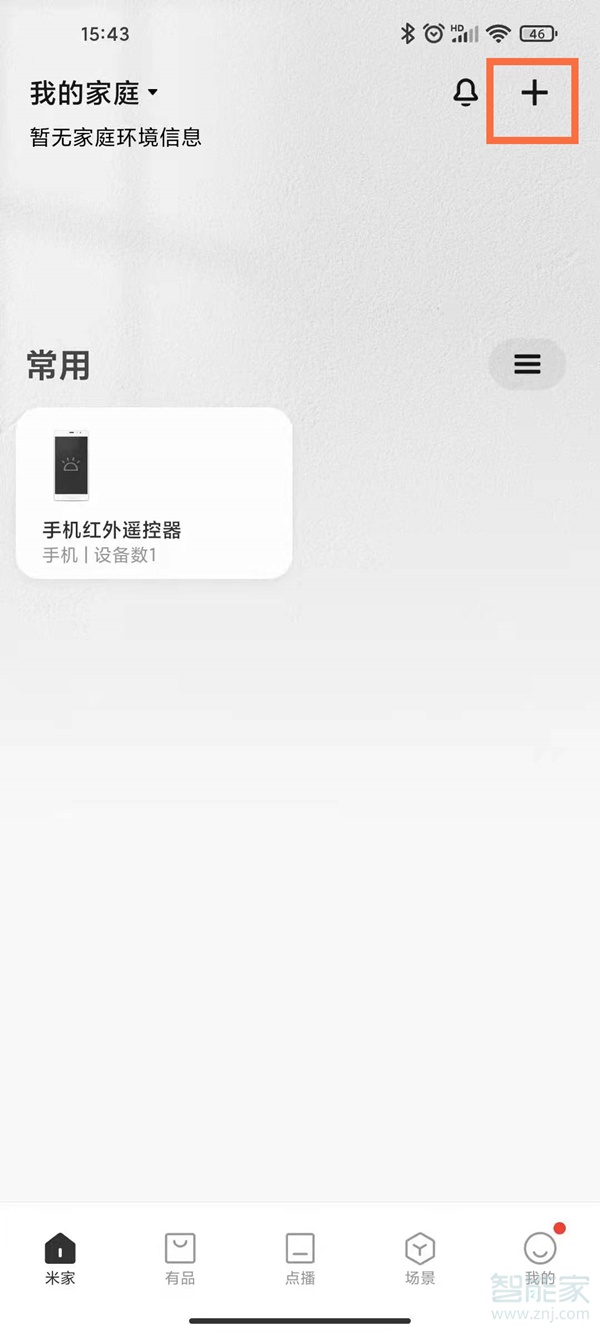Select the 米家 home tab
The width and height of the screenshot is (600, 1333).
(60, 1259)
